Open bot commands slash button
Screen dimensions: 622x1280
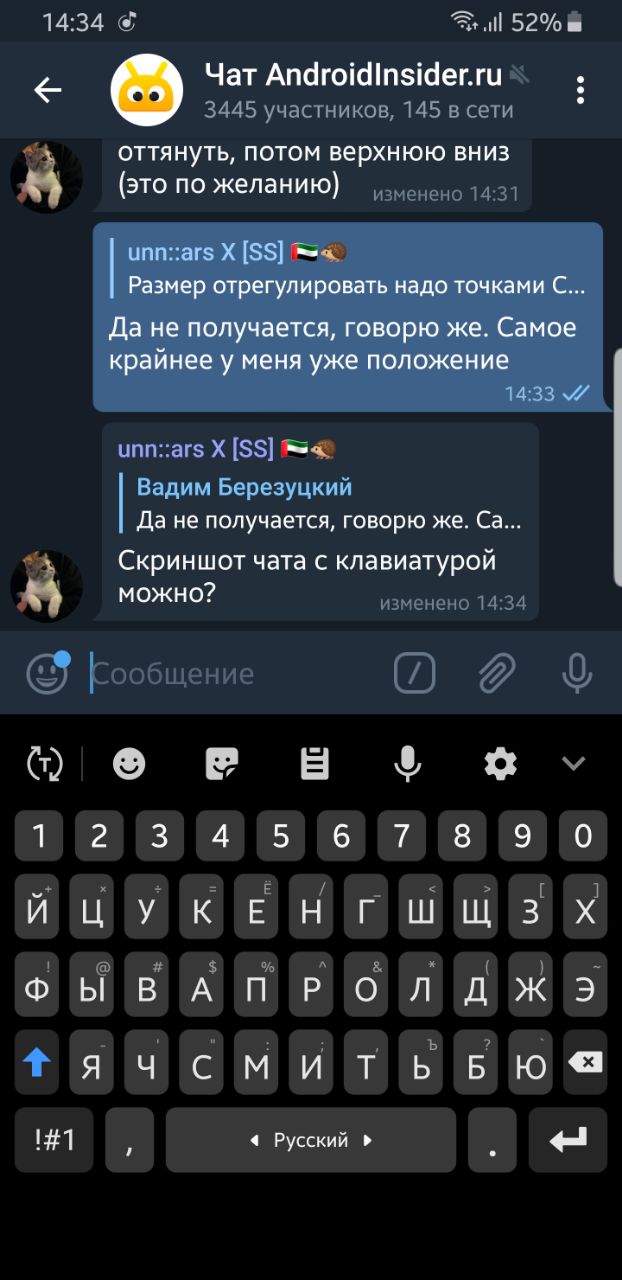click(415, 673)
